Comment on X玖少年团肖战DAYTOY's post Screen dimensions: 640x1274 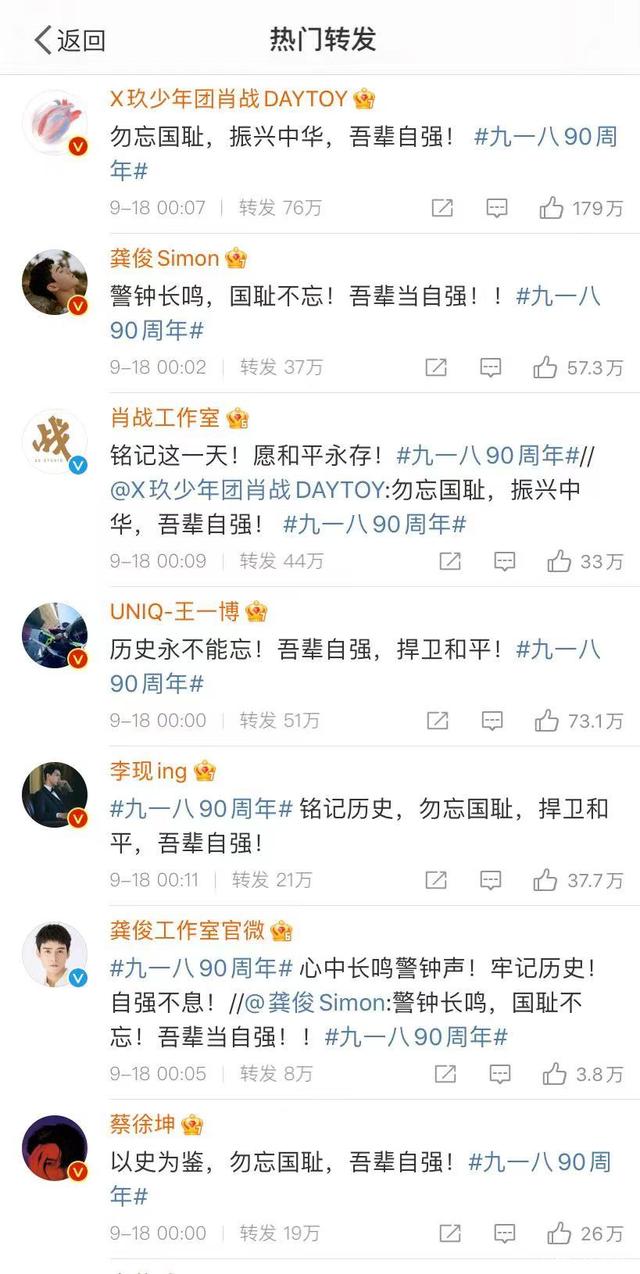tap(497, 208)
